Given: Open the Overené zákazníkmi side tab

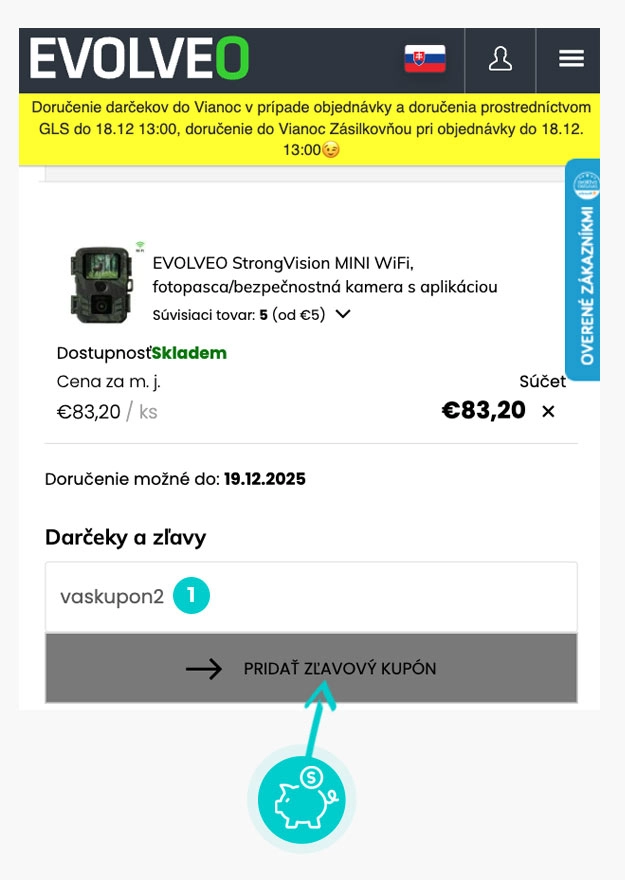Looking at the screenshot, I should [x=585, y=270].
